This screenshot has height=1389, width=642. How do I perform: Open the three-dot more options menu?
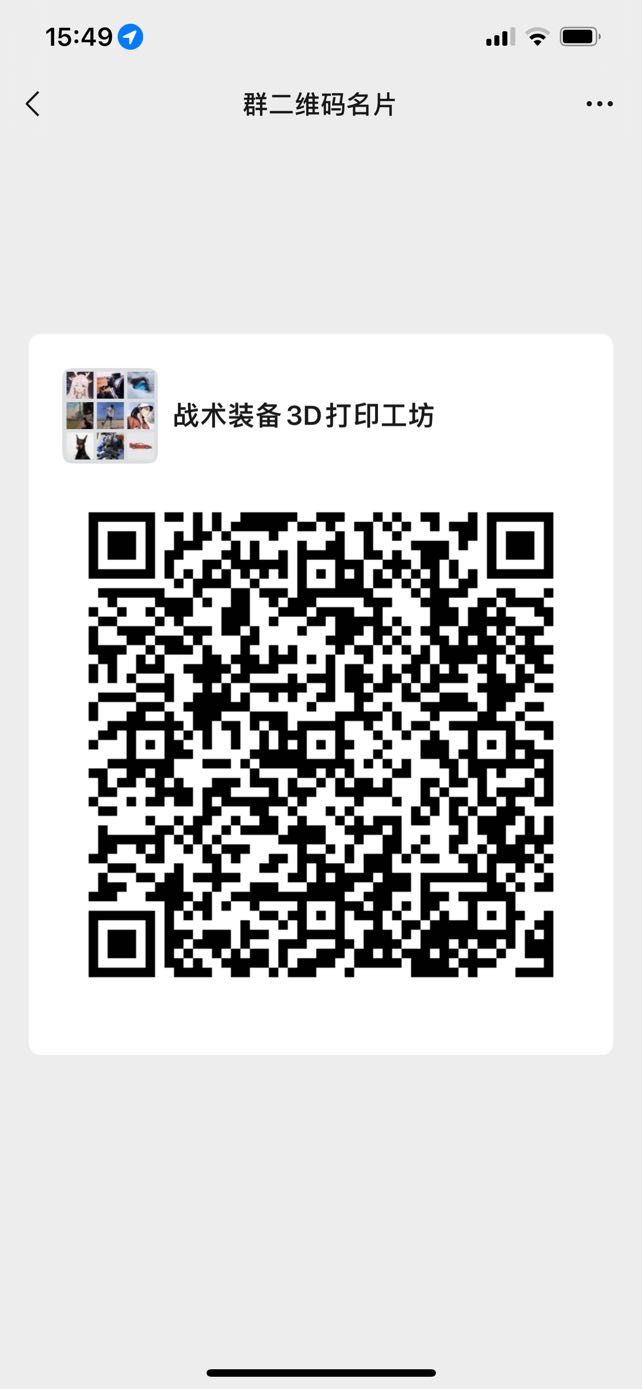[599, 104]
